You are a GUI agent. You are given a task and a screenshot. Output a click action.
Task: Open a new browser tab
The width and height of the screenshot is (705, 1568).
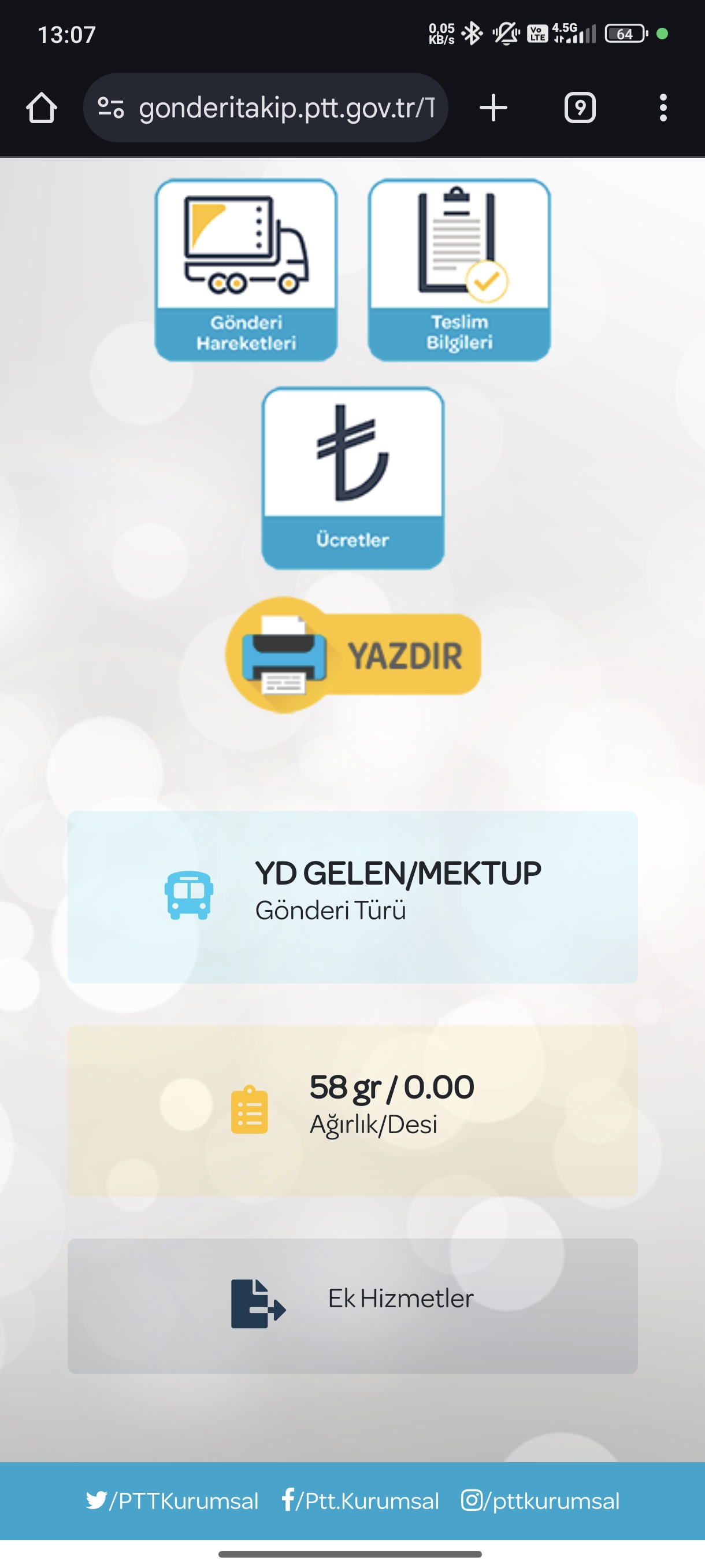tap(493, 108)
